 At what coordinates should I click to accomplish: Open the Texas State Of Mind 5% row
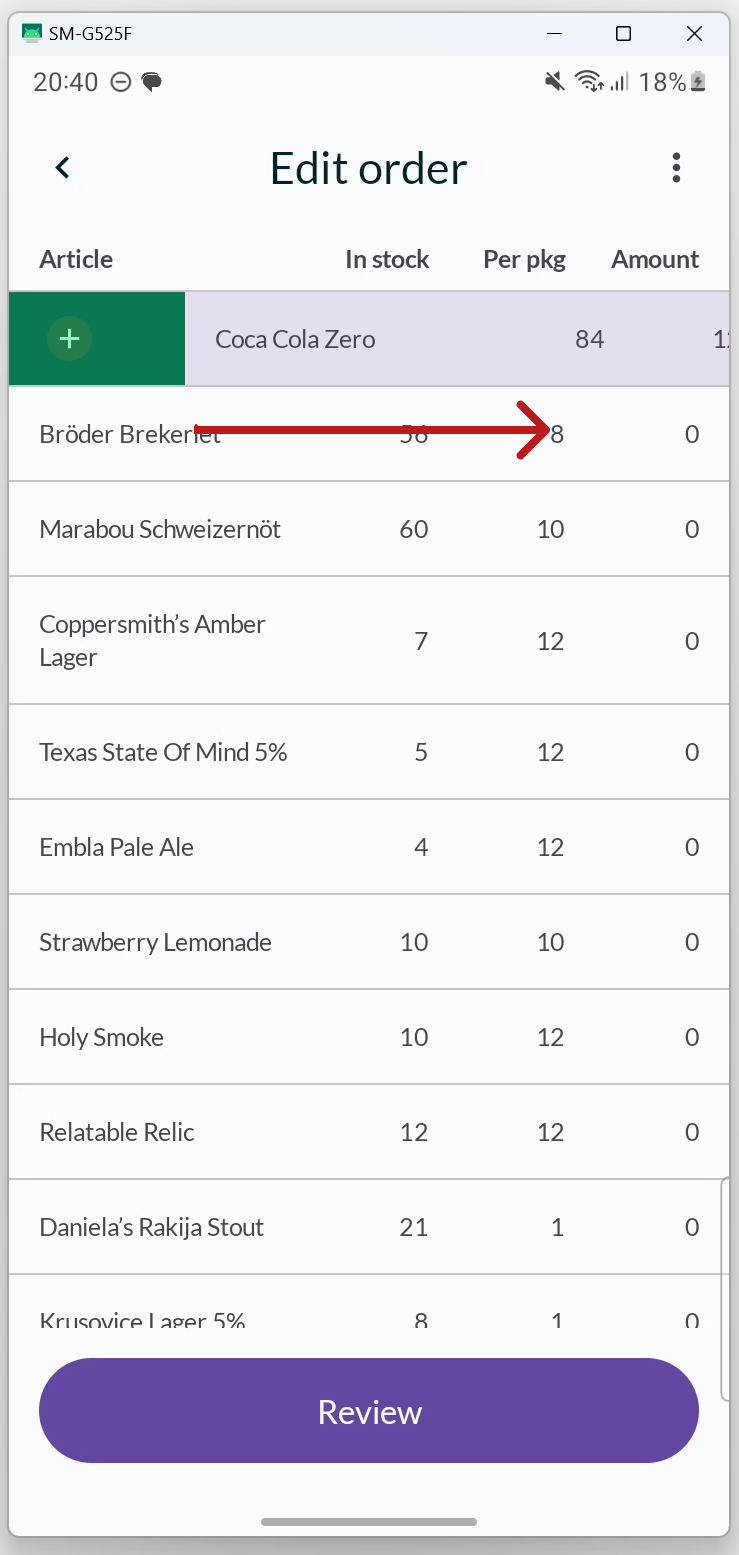369,752
